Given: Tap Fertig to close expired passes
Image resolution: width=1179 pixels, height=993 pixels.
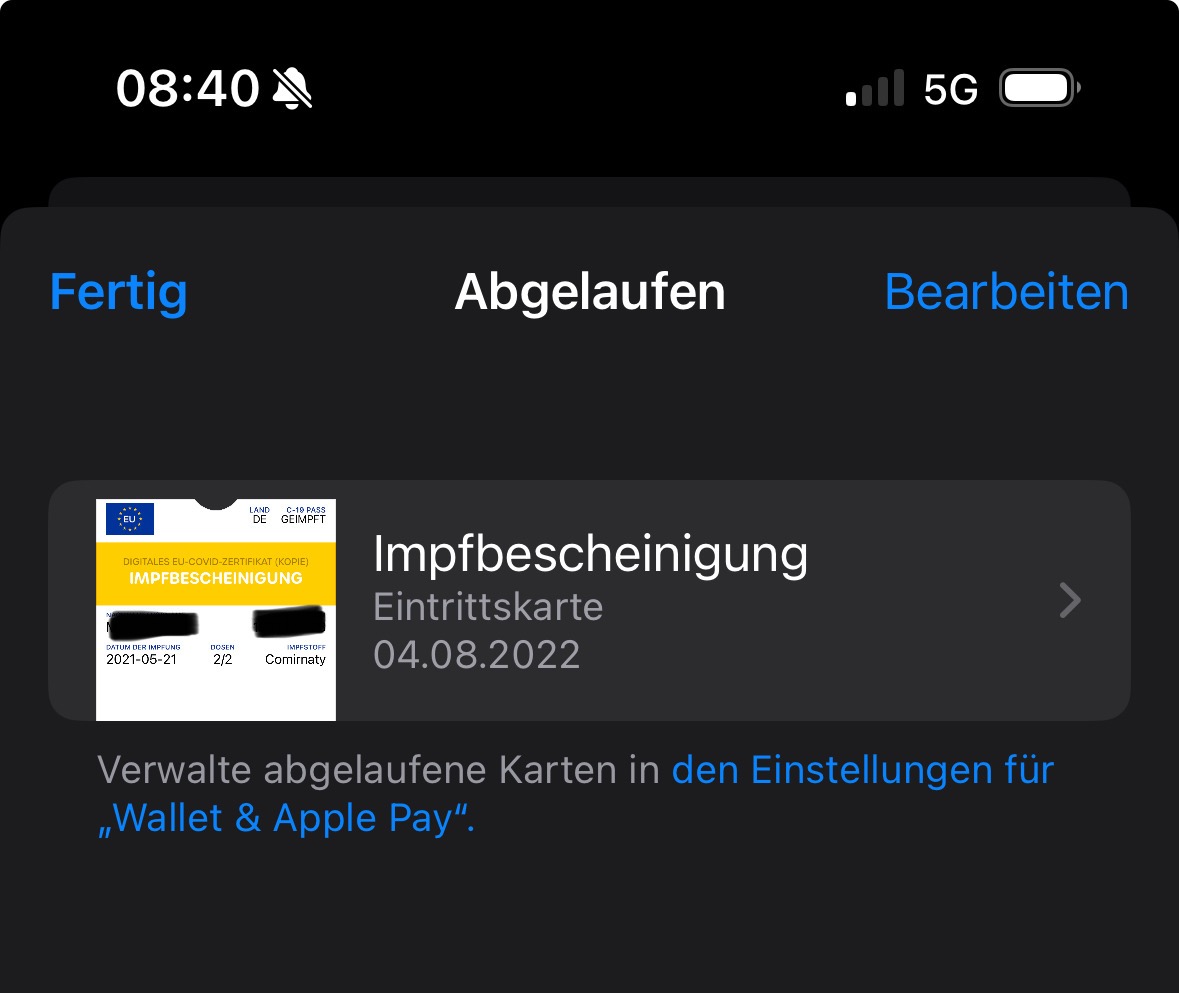Looking at the screenshot, I should tap(119, 292).
